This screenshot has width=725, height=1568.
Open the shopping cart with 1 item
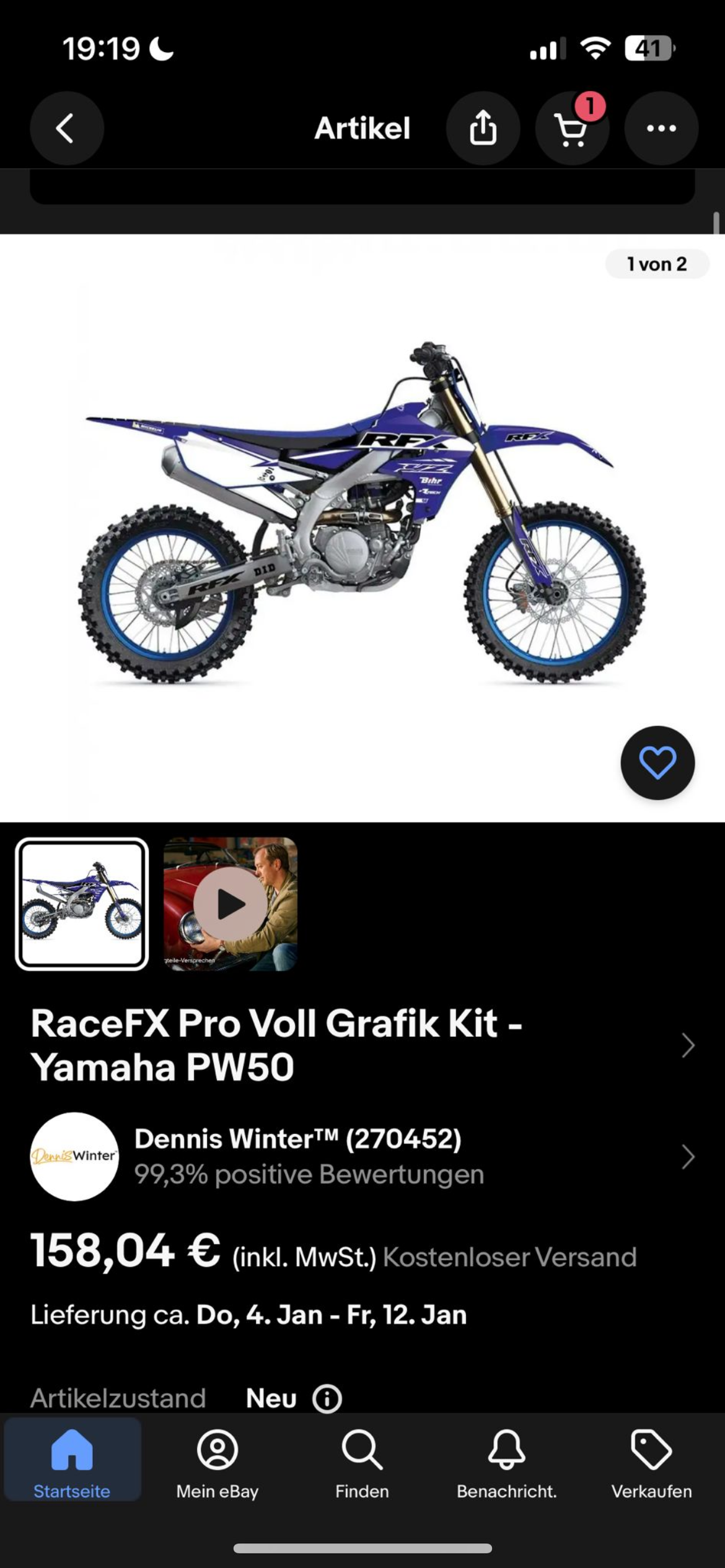click(572, 128)
